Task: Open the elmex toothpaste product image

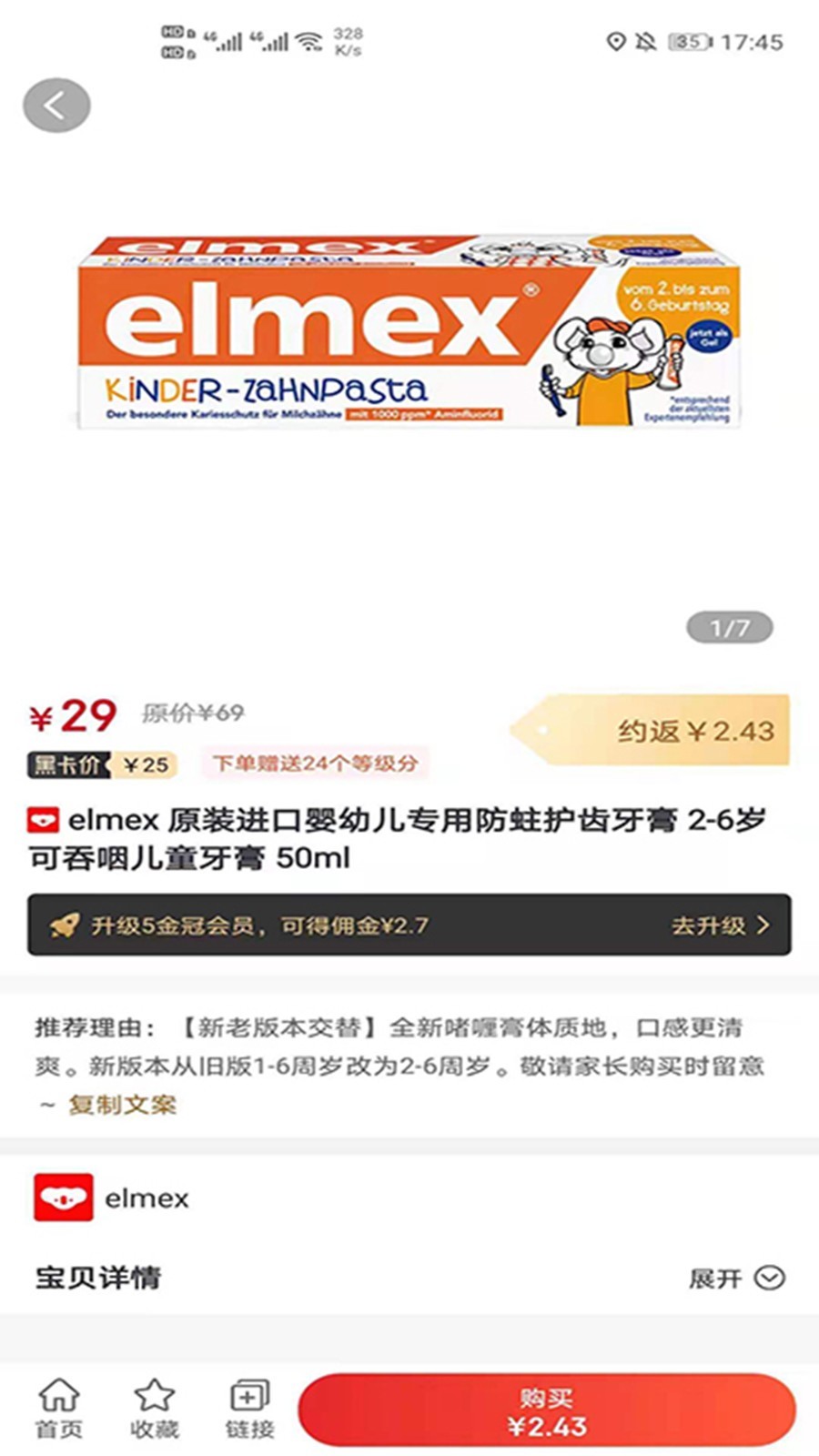Action: pyautogui.click(x=409, y=332)
